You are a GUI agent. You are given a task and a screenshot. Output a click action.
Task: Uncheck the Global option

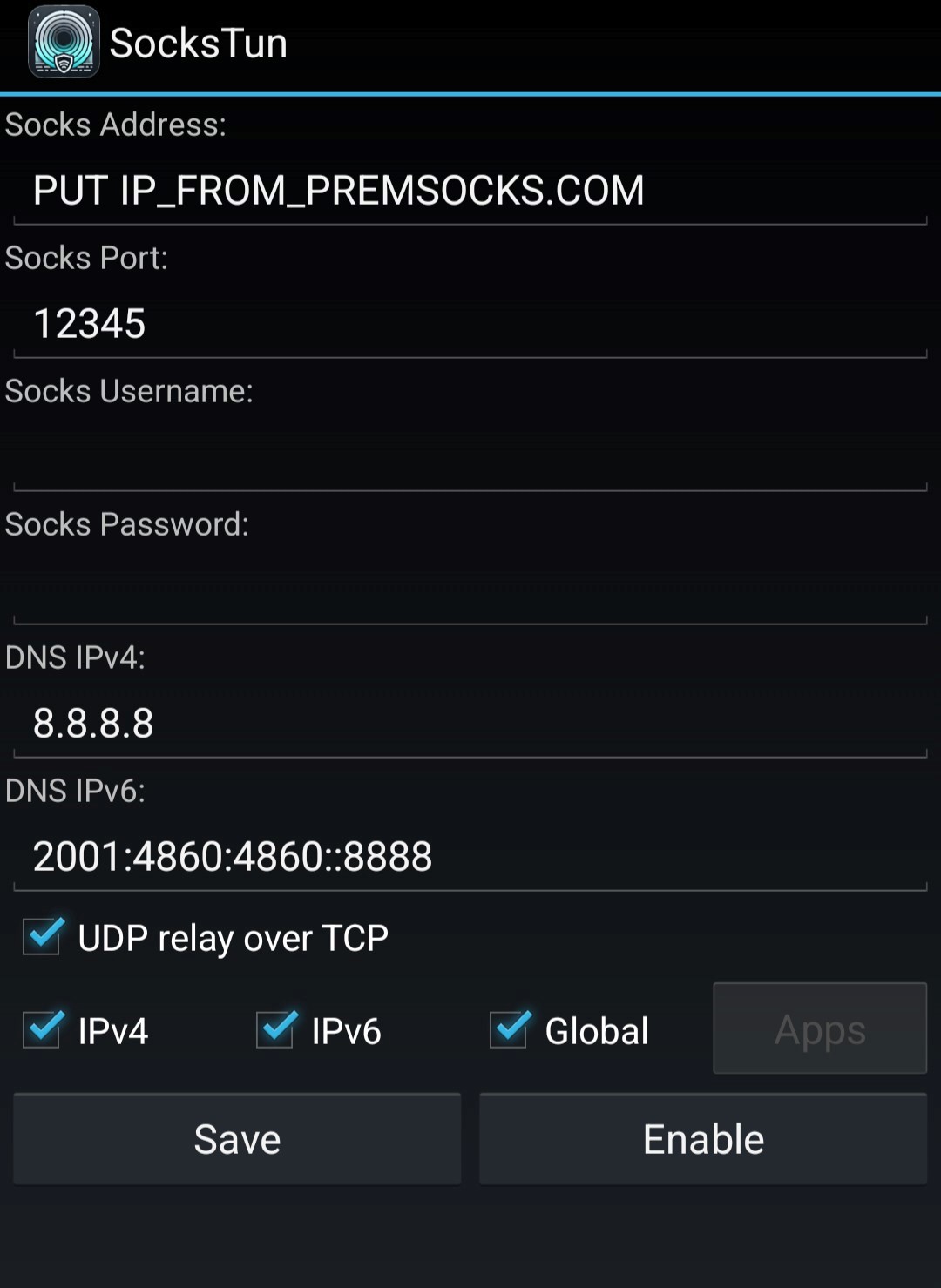pyautogui.click(x=510, y=1030)
